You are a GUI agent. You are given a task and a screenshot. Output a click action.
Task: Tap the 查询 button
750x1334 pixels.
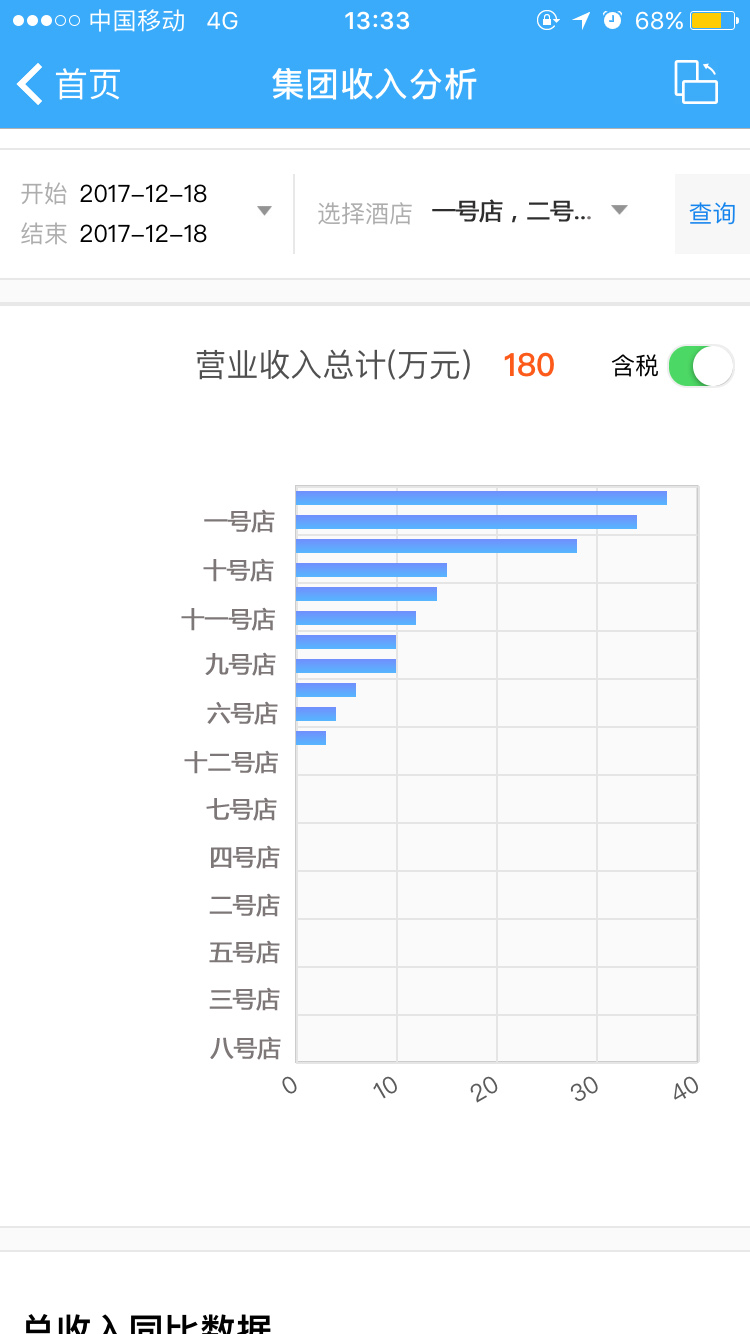point(712,213)
